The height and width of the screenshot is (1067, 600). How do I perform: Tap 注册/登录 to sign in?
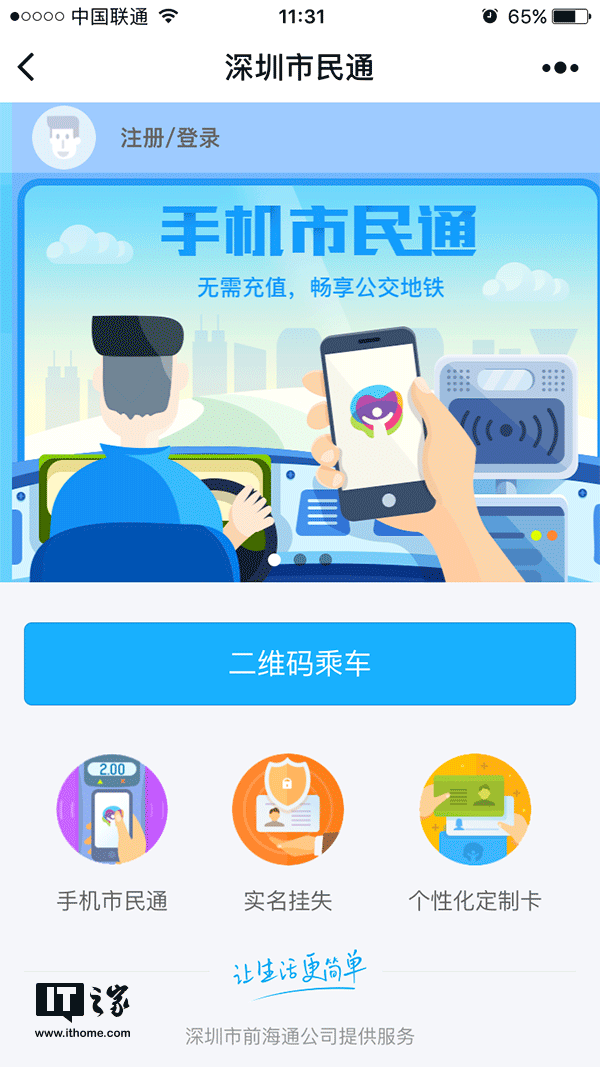point(170,138)
